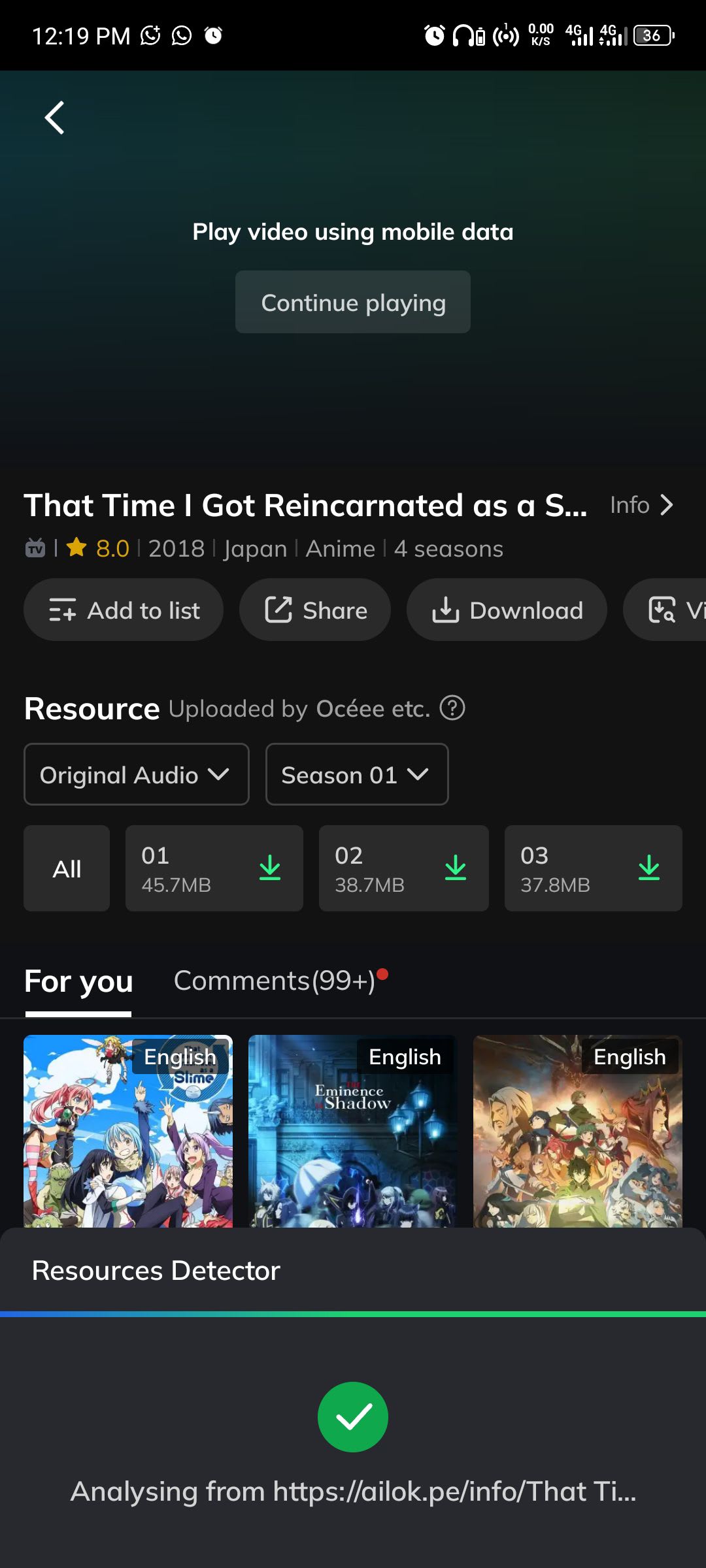The width and height of the screenshot is (706, 1568).
Task: Add this anime to list
Action: (x=124, y=610)
